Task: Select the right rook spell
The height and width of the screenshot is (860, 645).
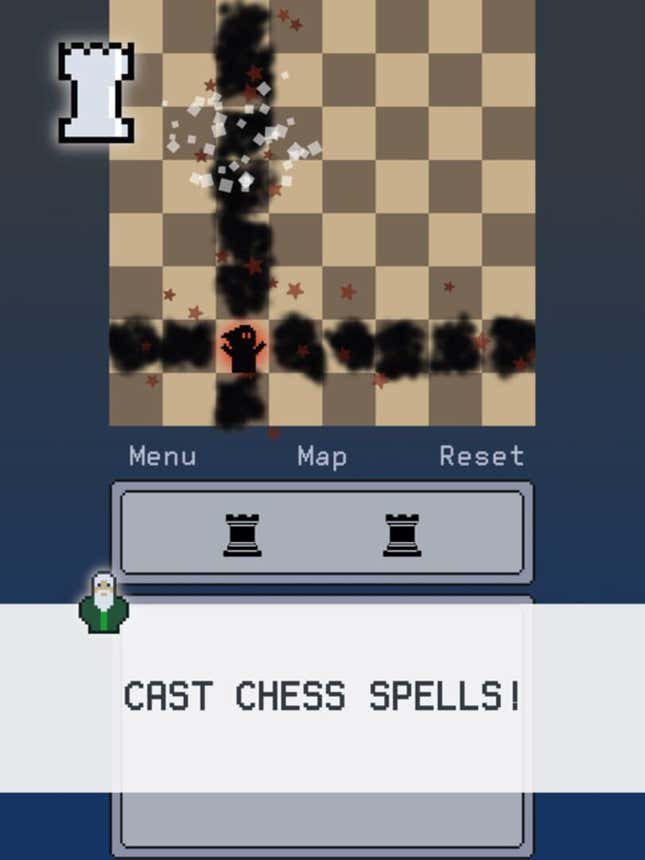Action: [402, 534]
